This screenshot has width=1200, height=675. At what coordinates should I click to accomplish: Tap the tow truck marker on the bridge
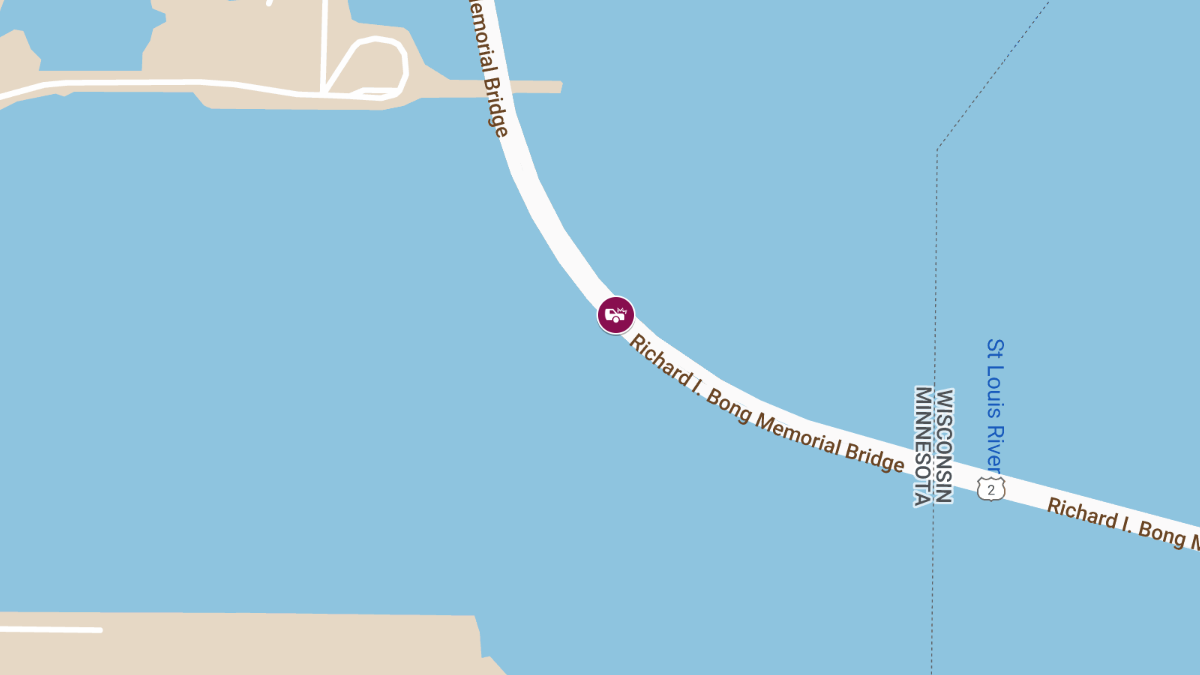coord(616,315)
